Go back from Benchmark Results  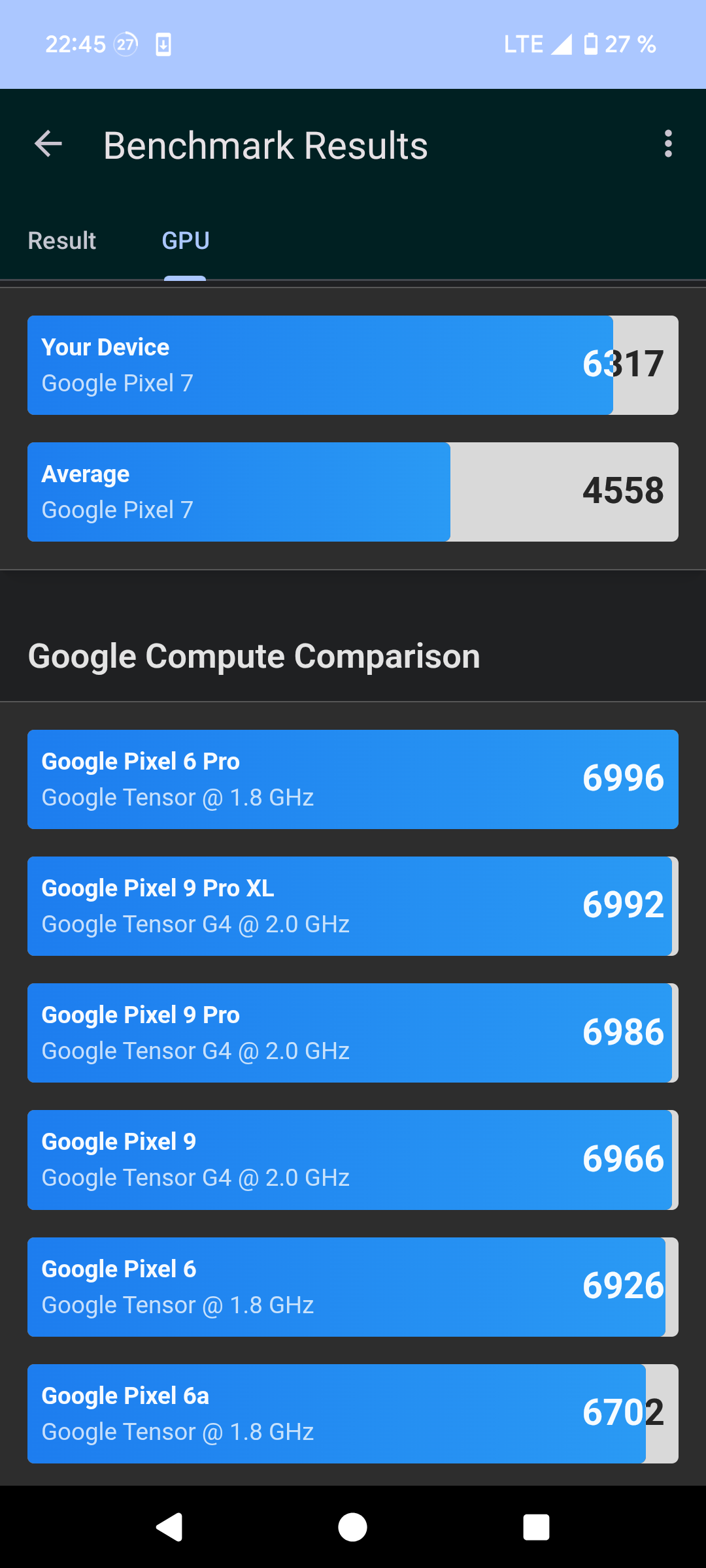click(x=48, y=144)
